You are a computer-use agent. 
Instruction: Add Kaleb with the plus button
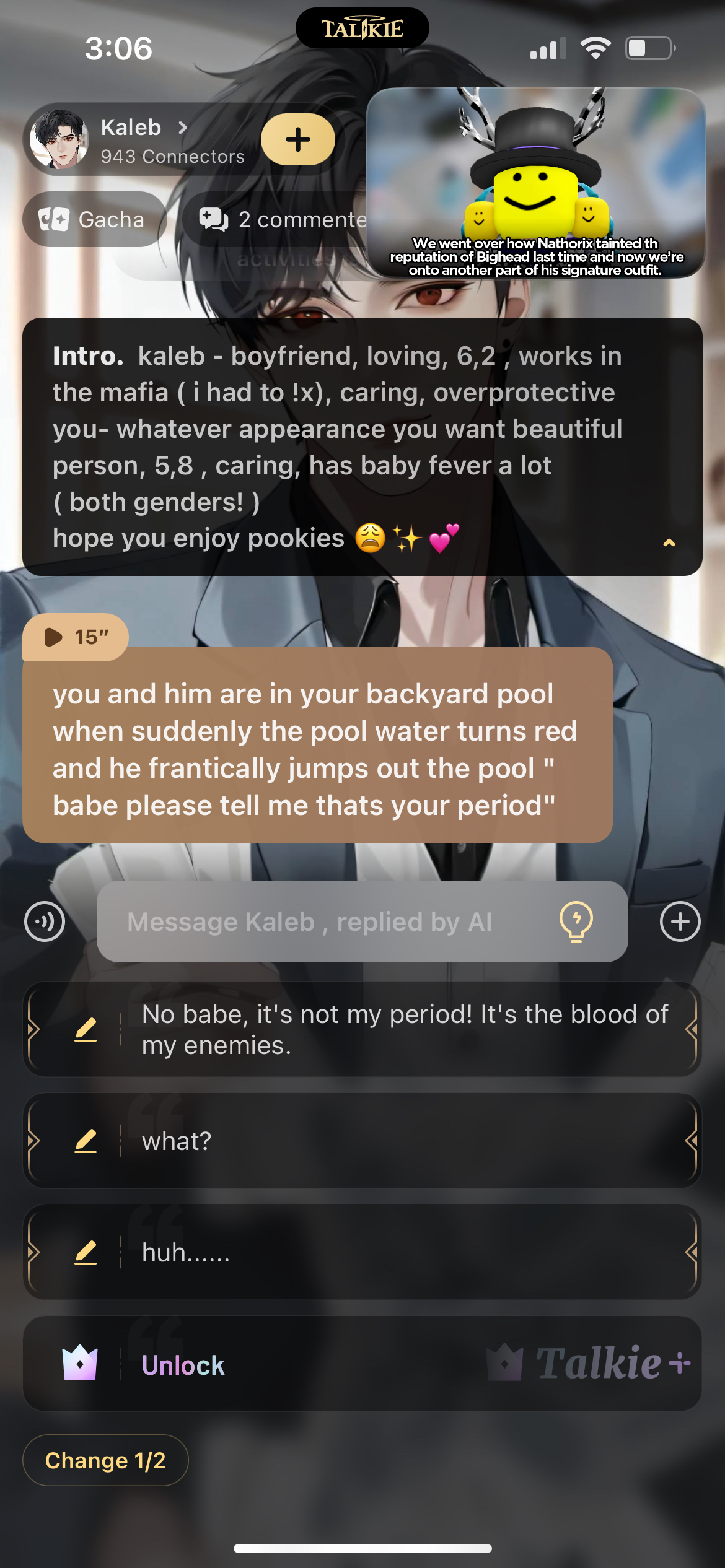297,140
